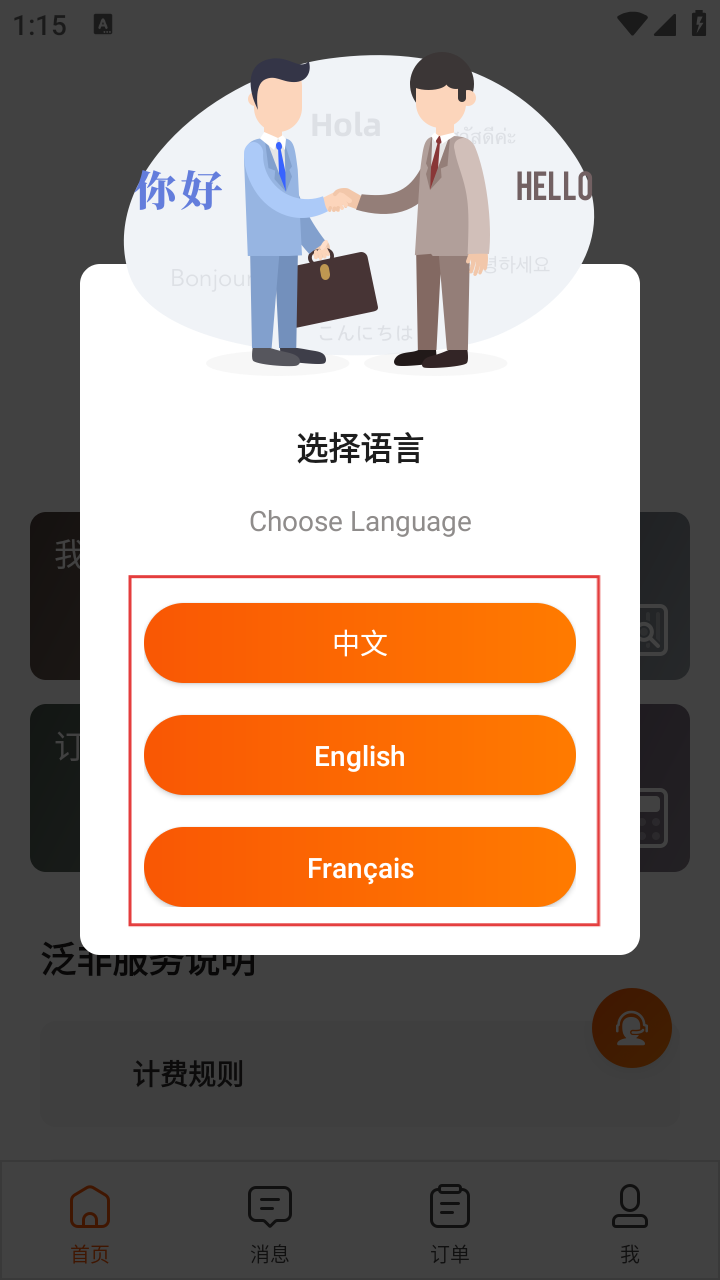Image resolution: width=720 pixels, height=1280 pixels.
Task: Choose English as the app language
Action: pos(360,756)
